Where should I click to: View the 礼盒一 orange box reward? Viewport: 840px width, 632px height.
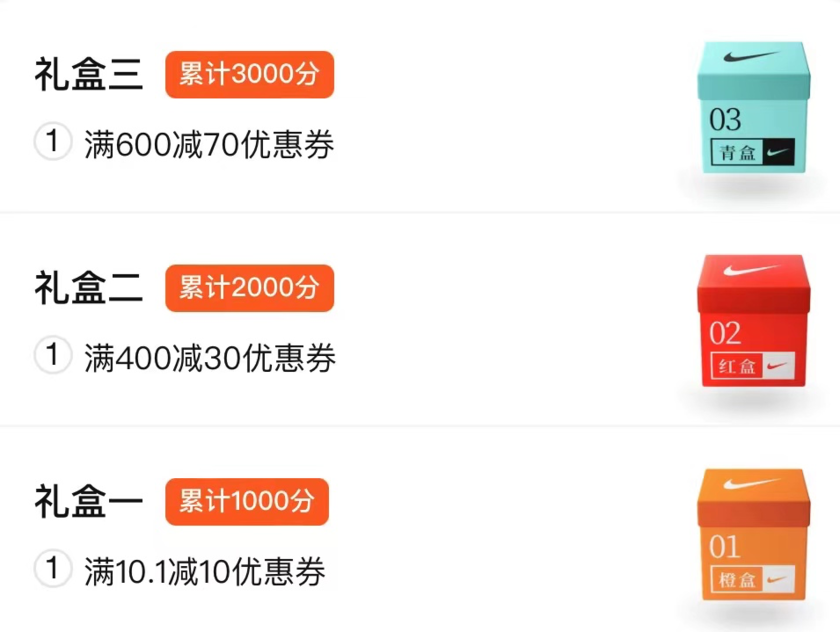tap(751, 535)
